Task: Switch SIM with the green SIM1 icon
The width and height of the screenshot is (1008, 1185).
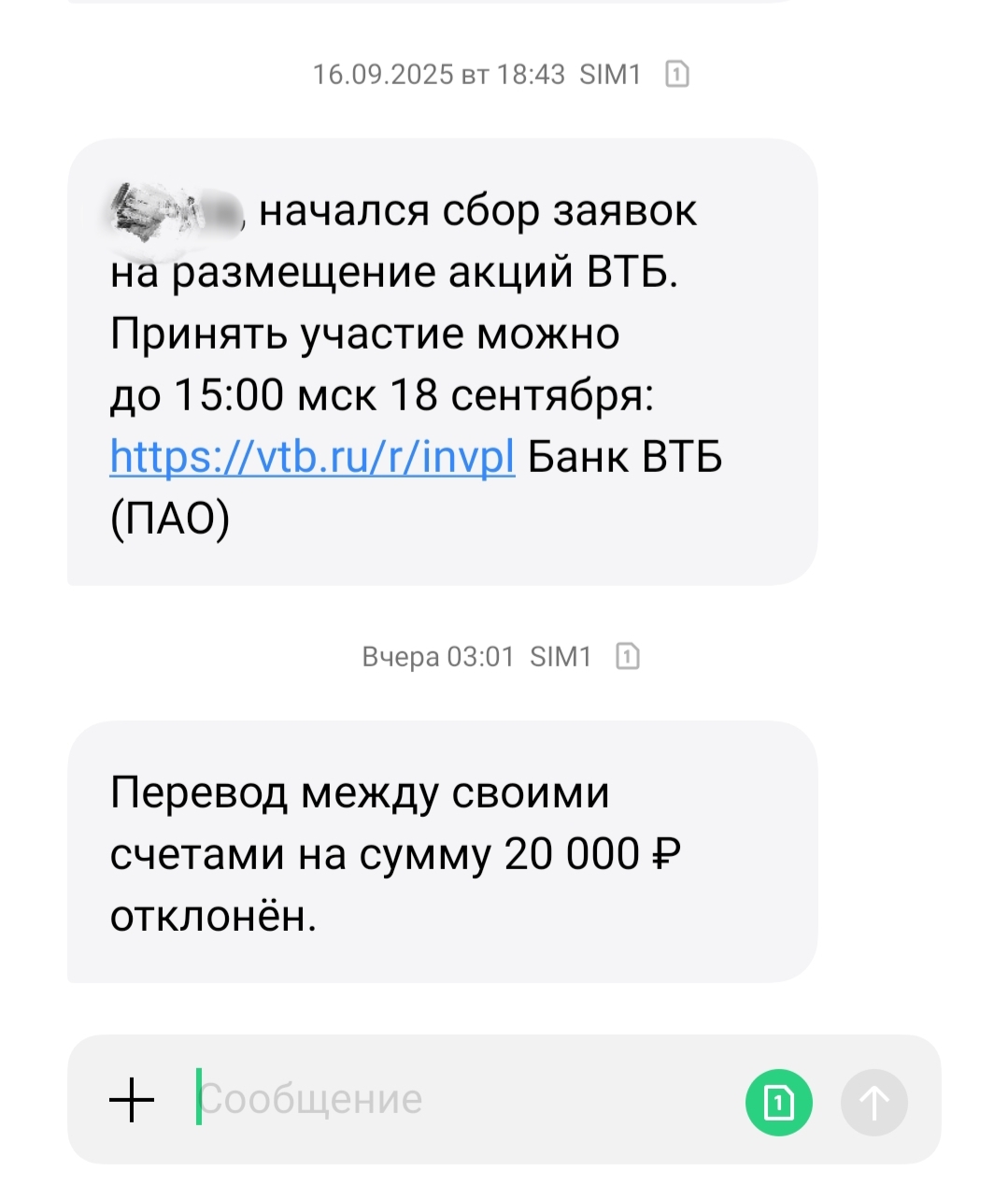Action: pos(778,1102)
